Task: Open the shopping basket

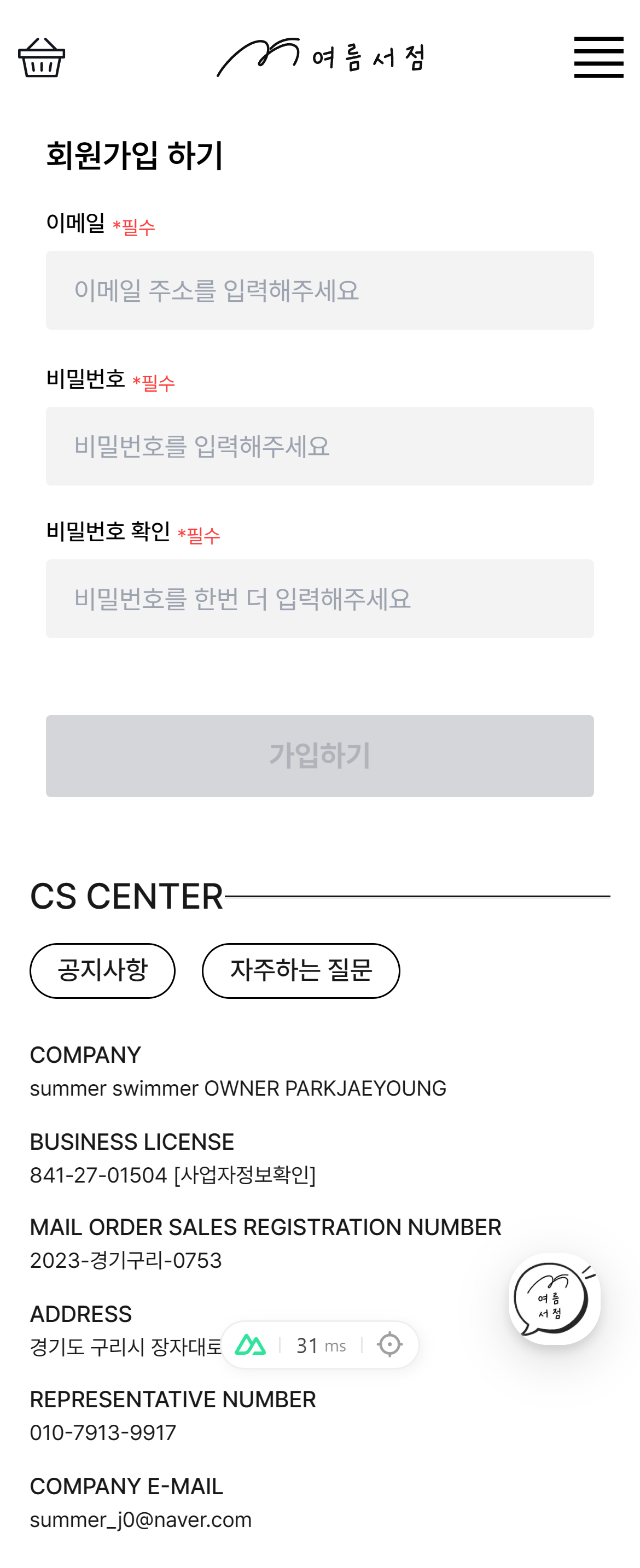Action: click(42, 57)
